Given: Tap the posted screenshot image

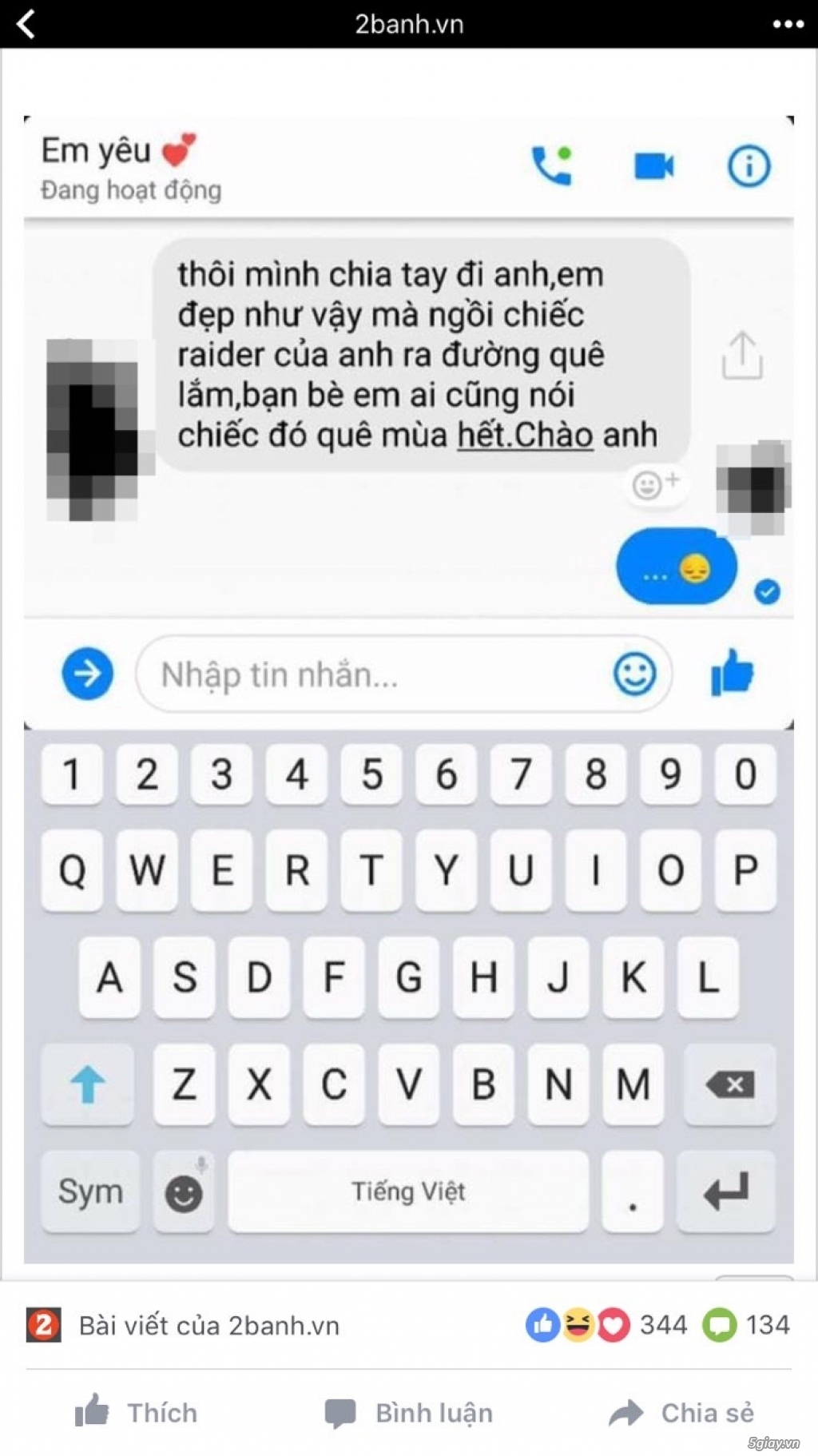Looking at the screenshot, I should 409,687.
